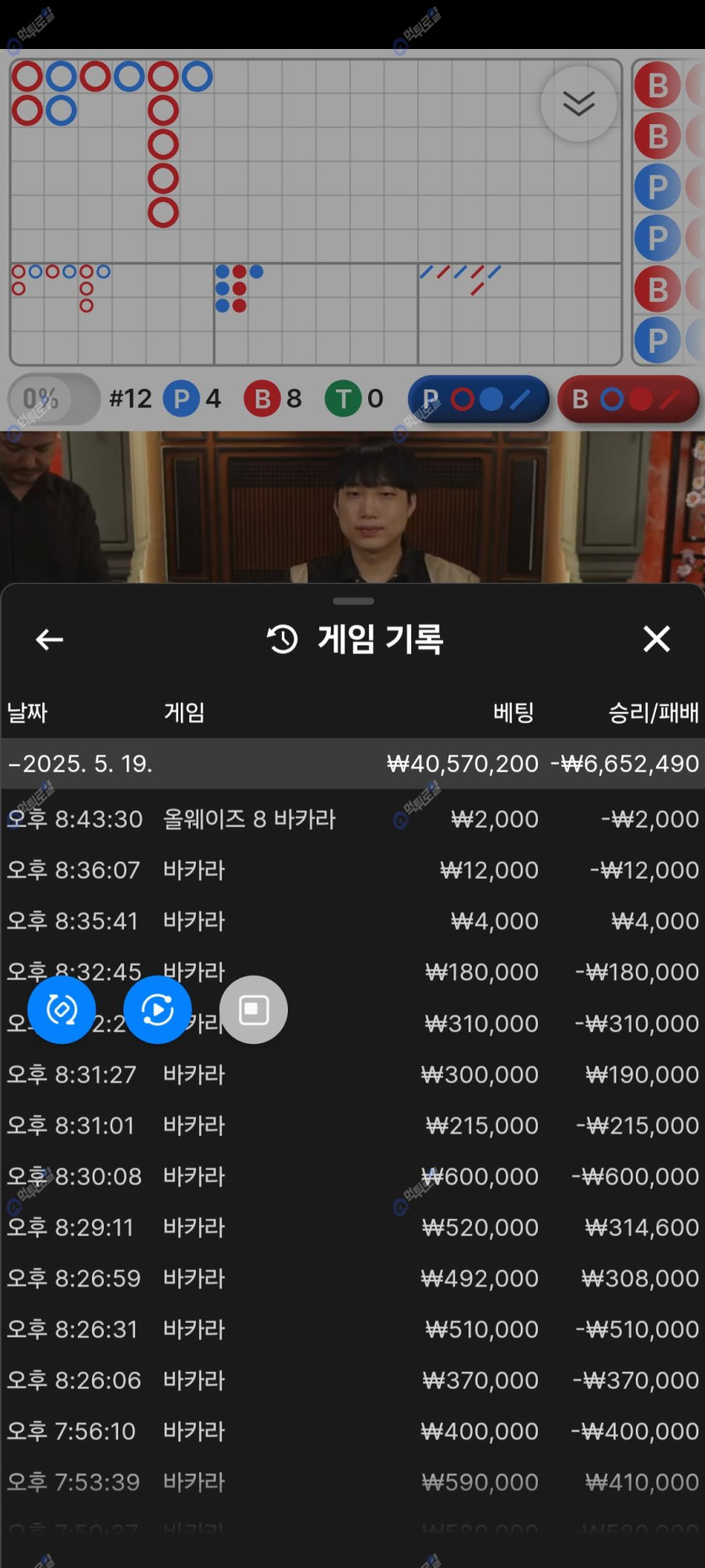
Task: Close the game history panel
Action: (656, 640)
